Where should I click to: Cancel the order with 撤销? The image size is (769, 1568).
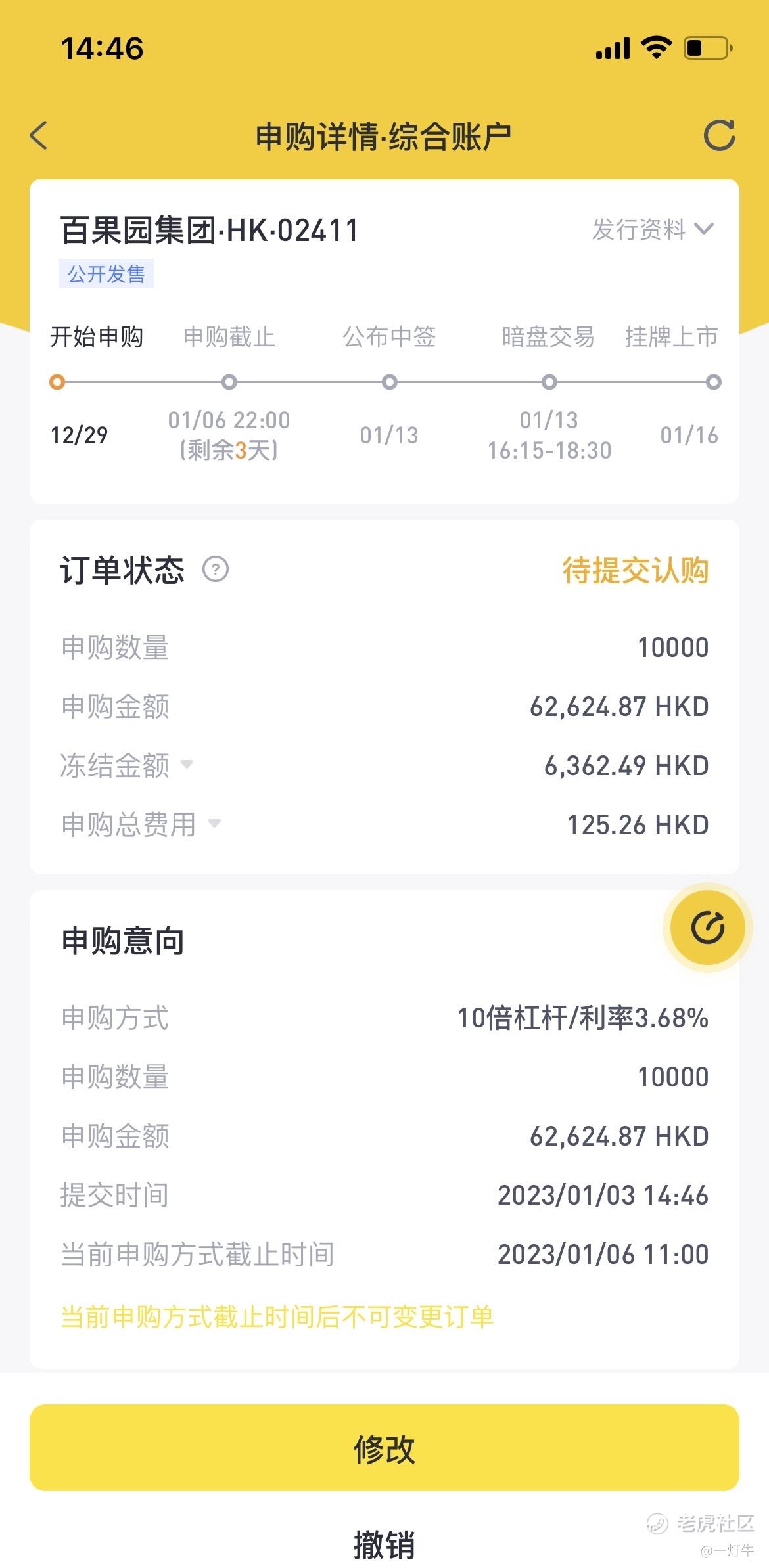click(x=384, y=1545)
